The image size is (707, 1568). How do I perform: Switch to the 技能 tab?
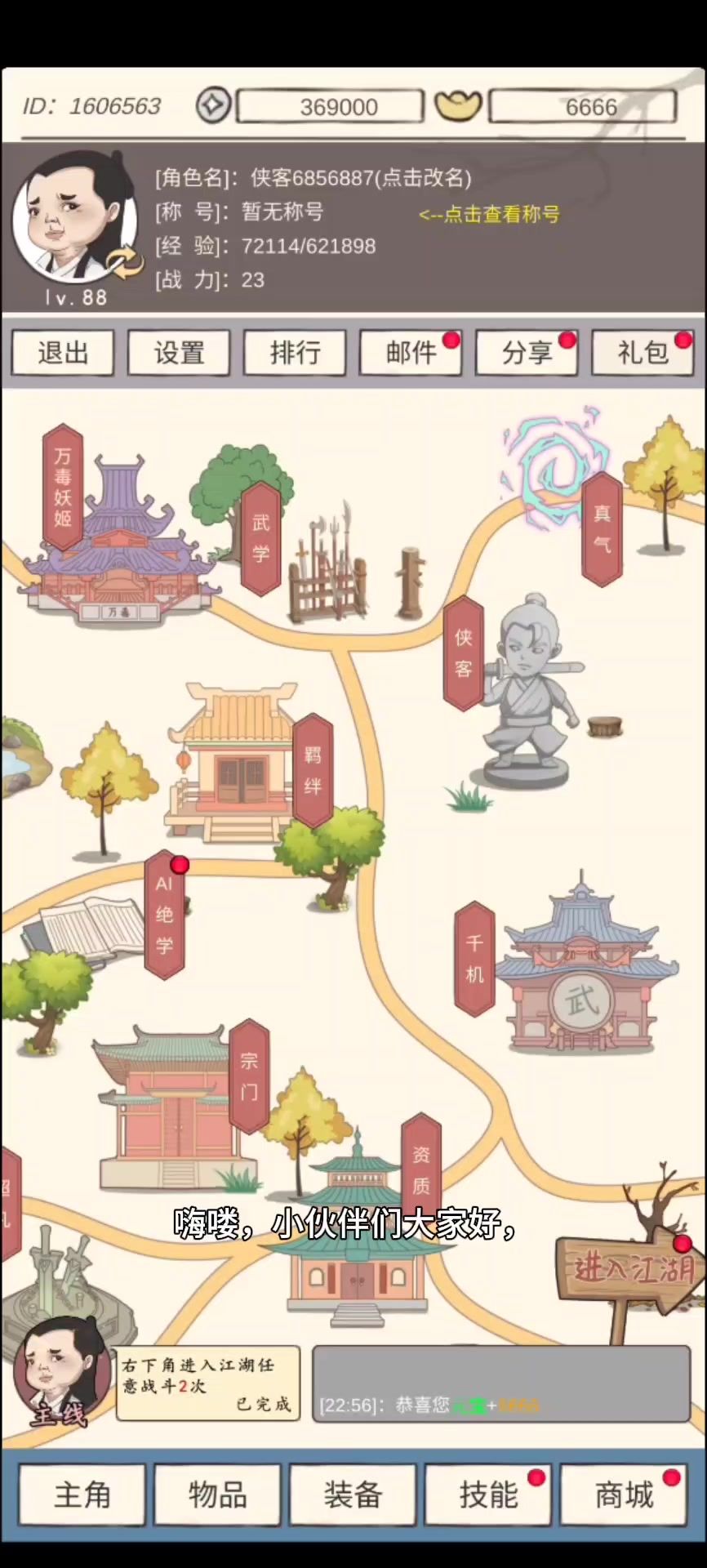(x=487, y=1494)
